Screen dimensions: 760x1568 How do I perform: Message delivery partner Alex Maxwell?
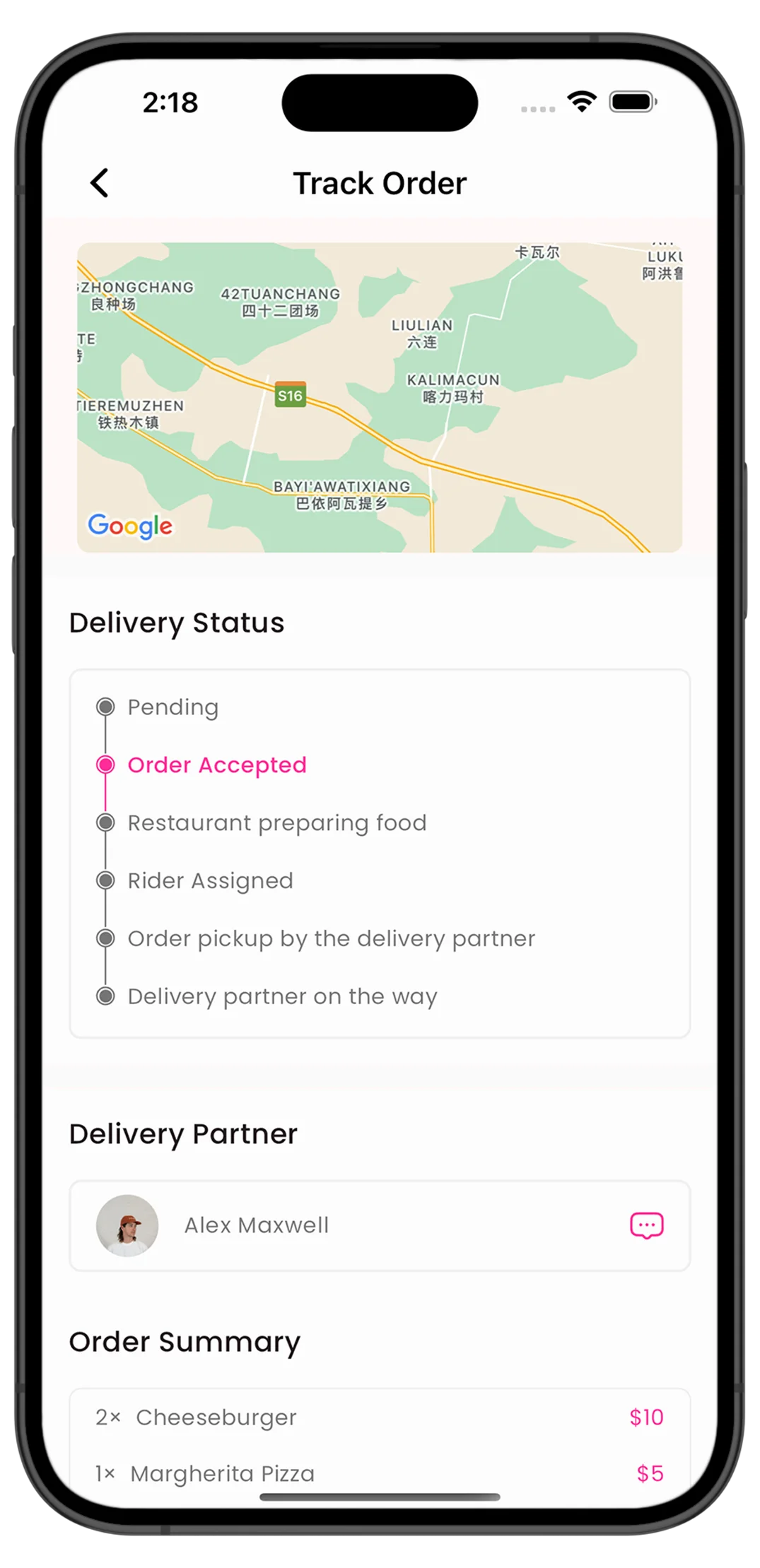(646, 1225)
